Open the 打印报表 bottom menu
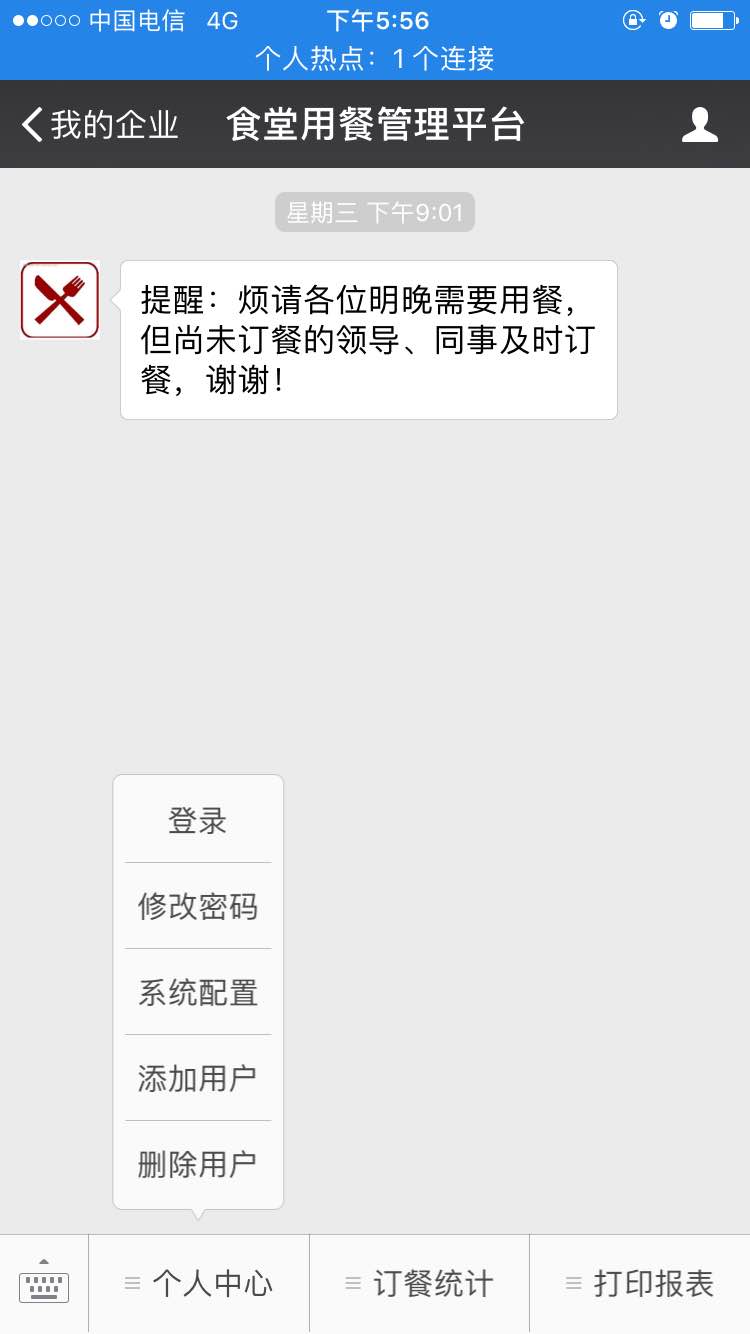The image size is (750, 1334). (x=640, y=1283)
